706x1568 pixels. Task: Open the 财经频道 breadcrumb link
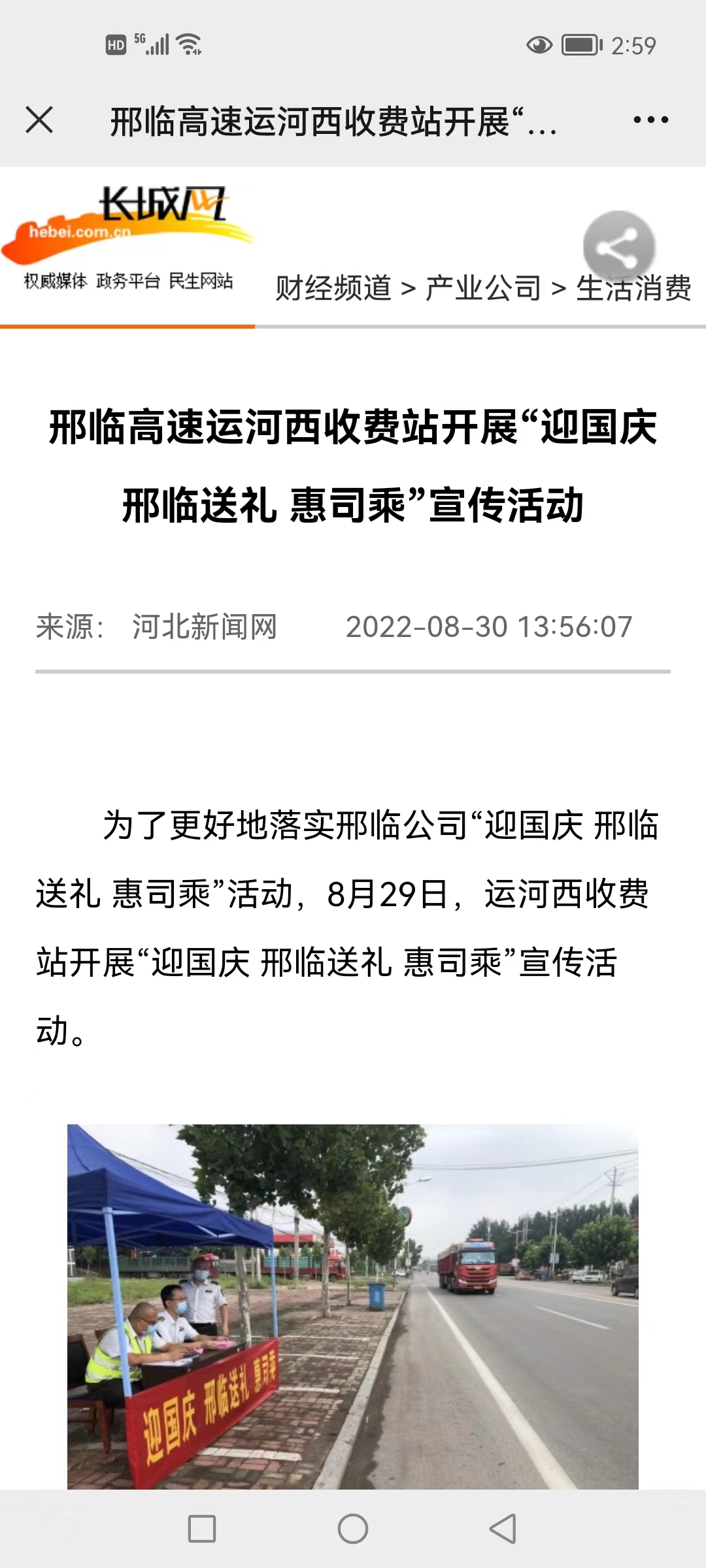tap(333, 288)
